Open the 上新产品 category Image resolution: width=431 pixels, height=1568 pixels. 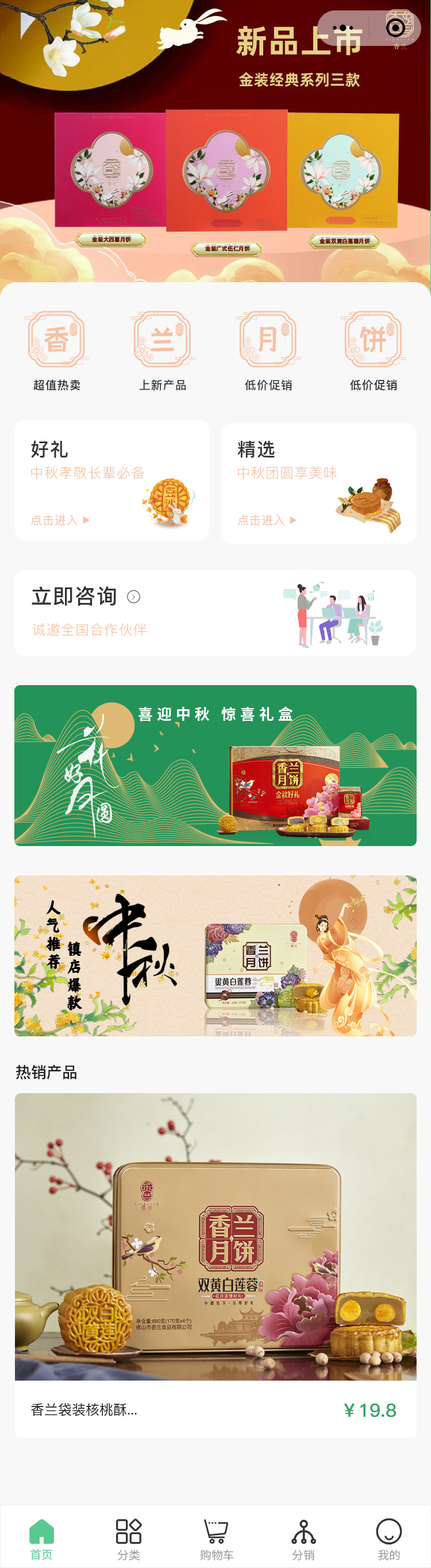[x=163, y=351]
